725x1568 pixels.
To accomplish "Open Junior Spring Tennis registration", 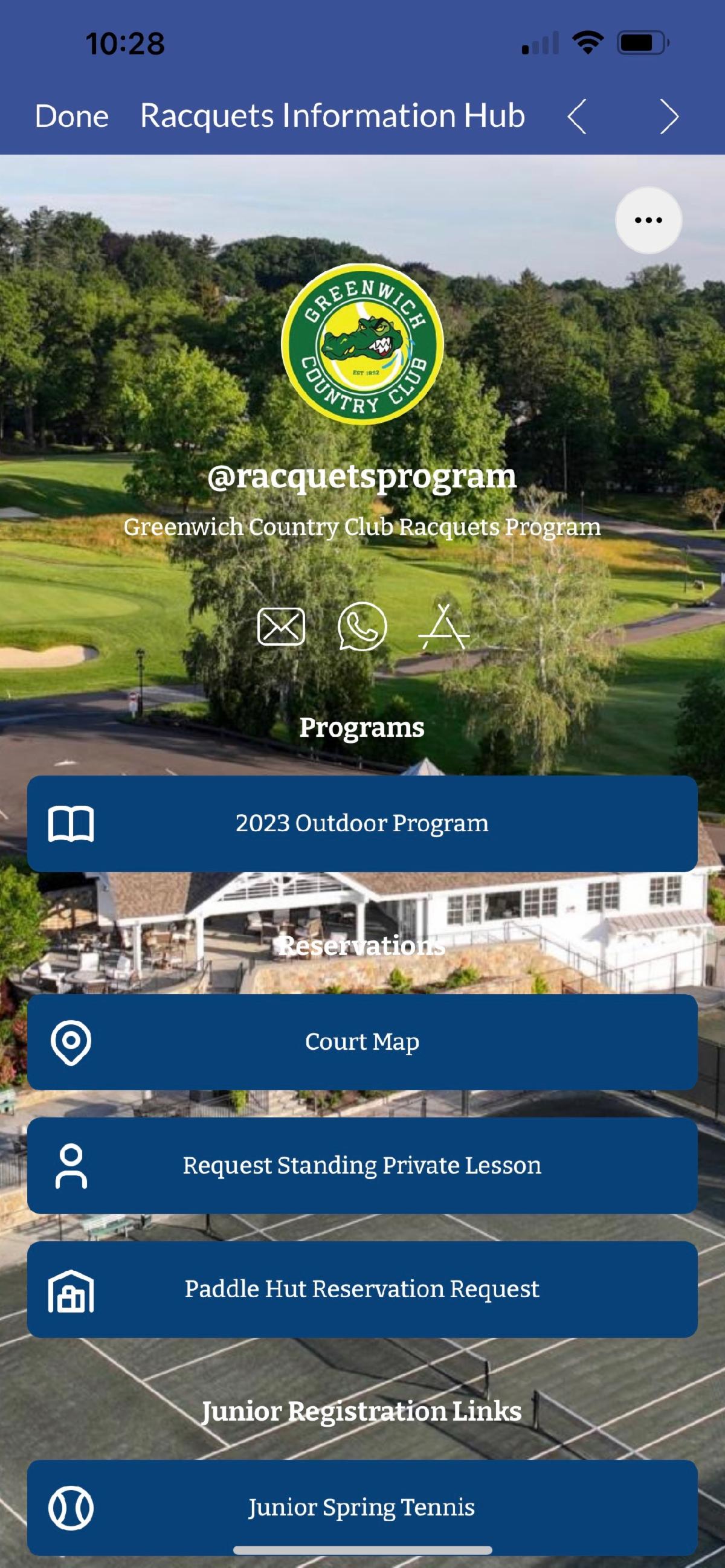I will tap(362, 1506).
